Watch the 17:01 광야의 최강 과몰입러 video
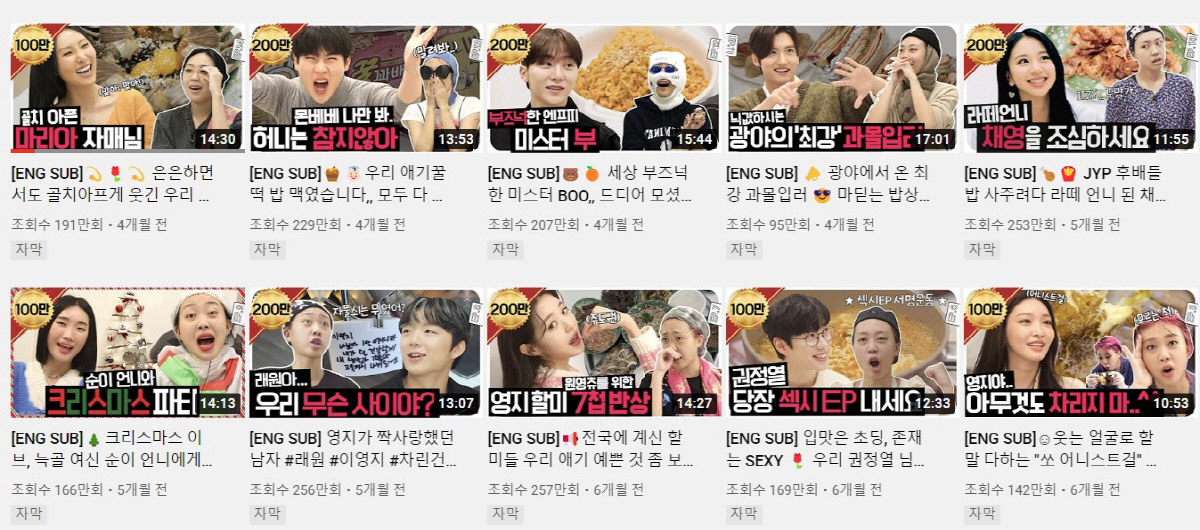1200x530 pixels. point(841,88)
